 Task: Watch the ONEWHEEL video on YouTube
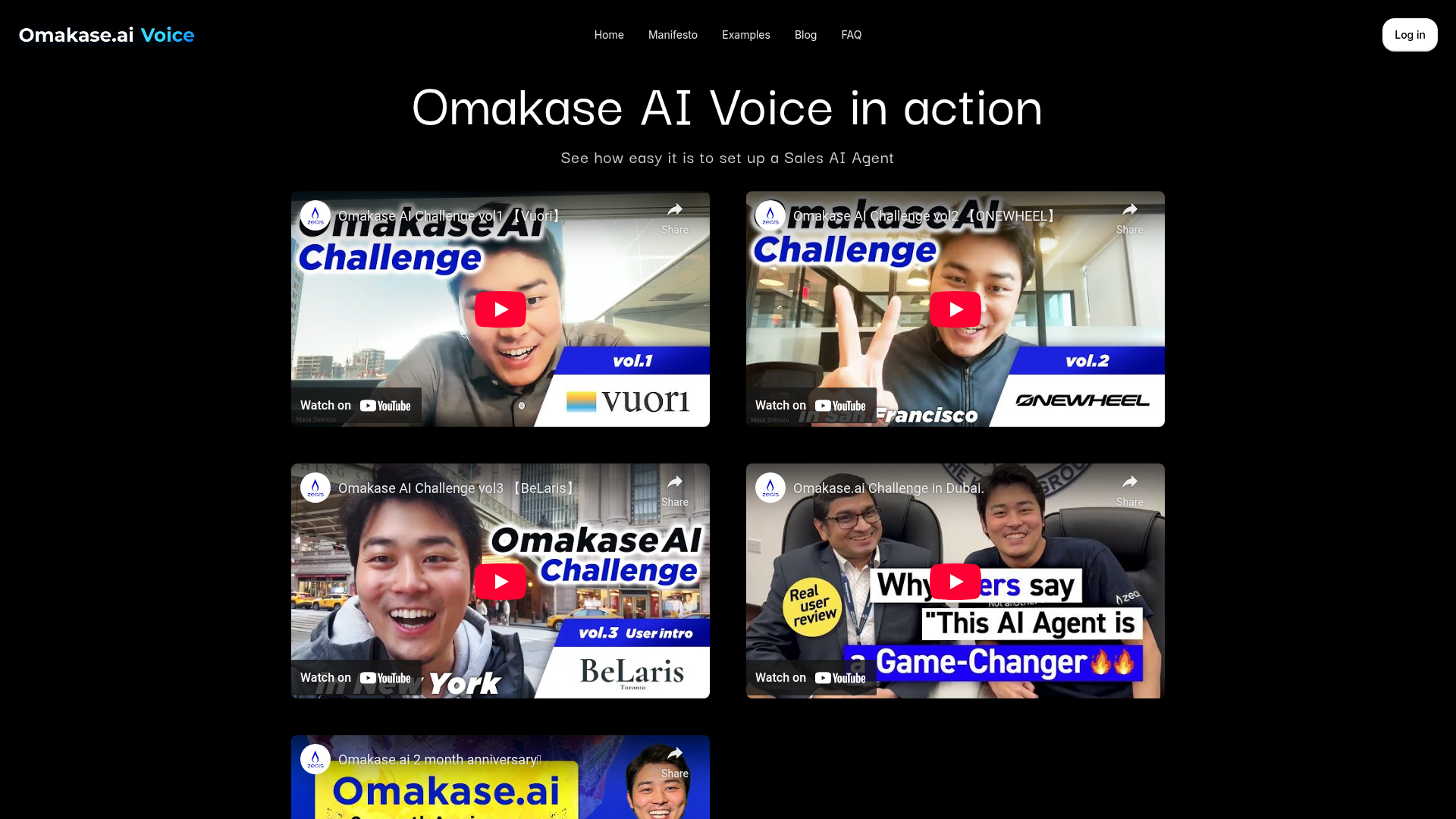811,406
